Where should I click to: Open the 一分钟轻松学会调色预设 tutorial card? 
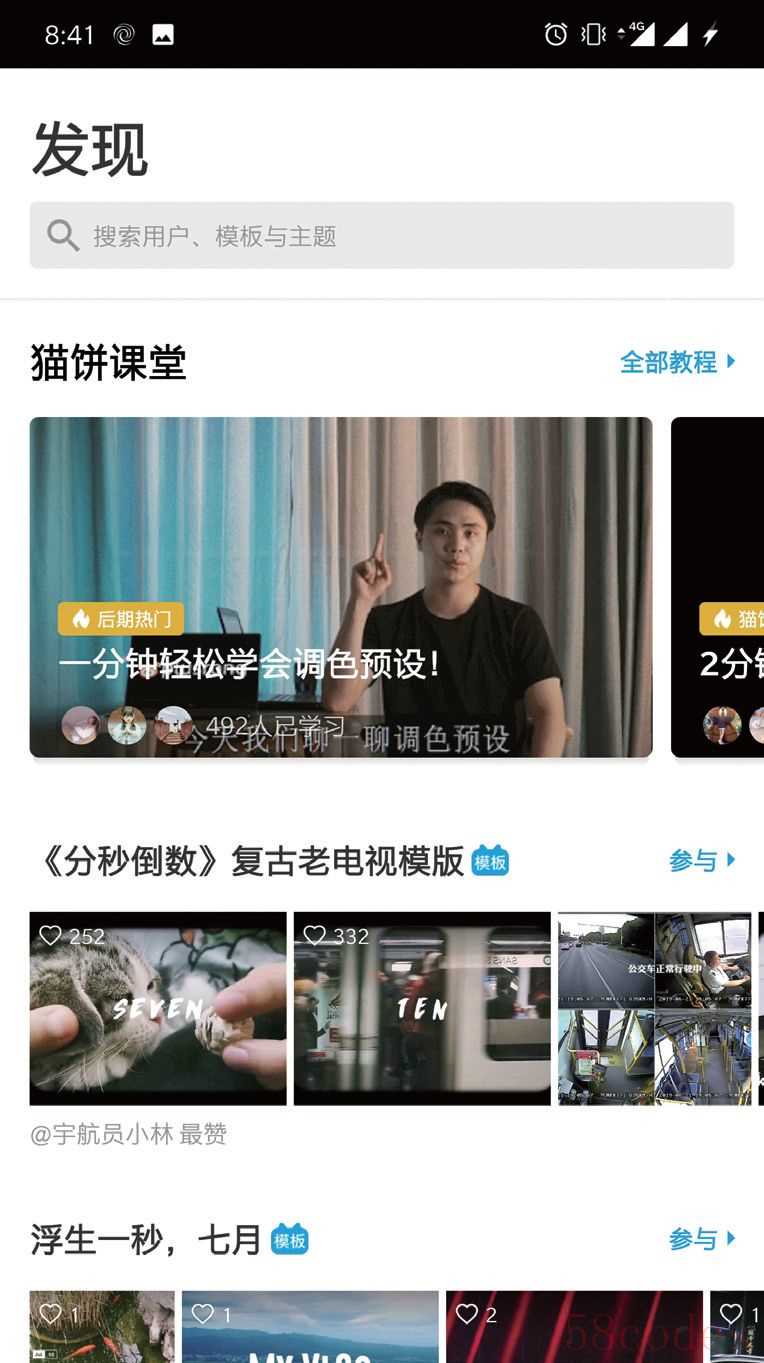click(x=341, y=587)
